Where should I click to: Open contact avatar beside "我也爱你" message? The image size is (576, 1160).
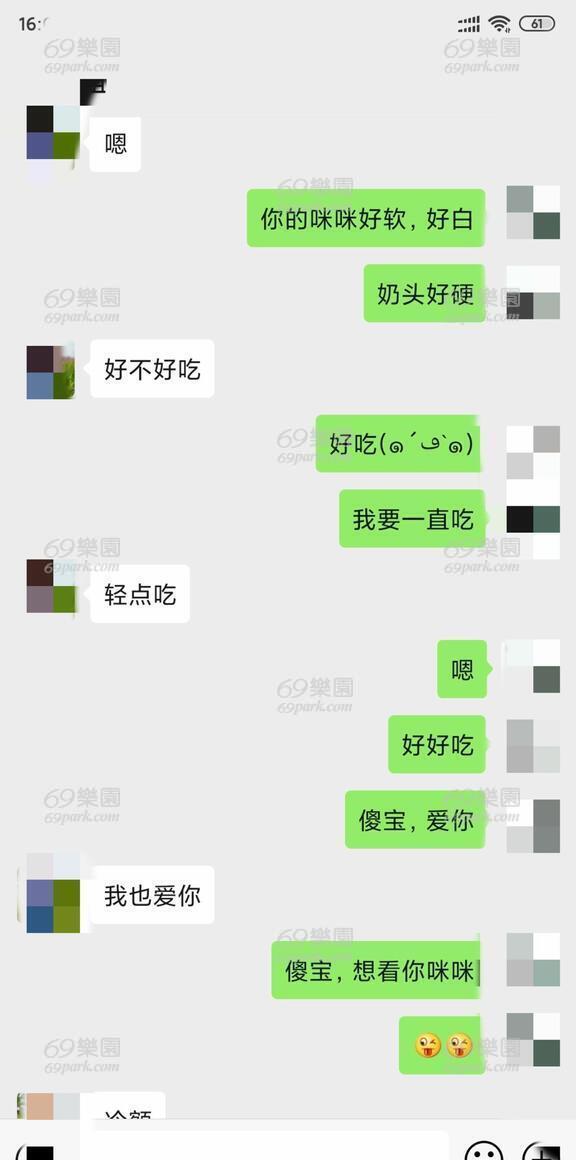click(x=51, y=894)
